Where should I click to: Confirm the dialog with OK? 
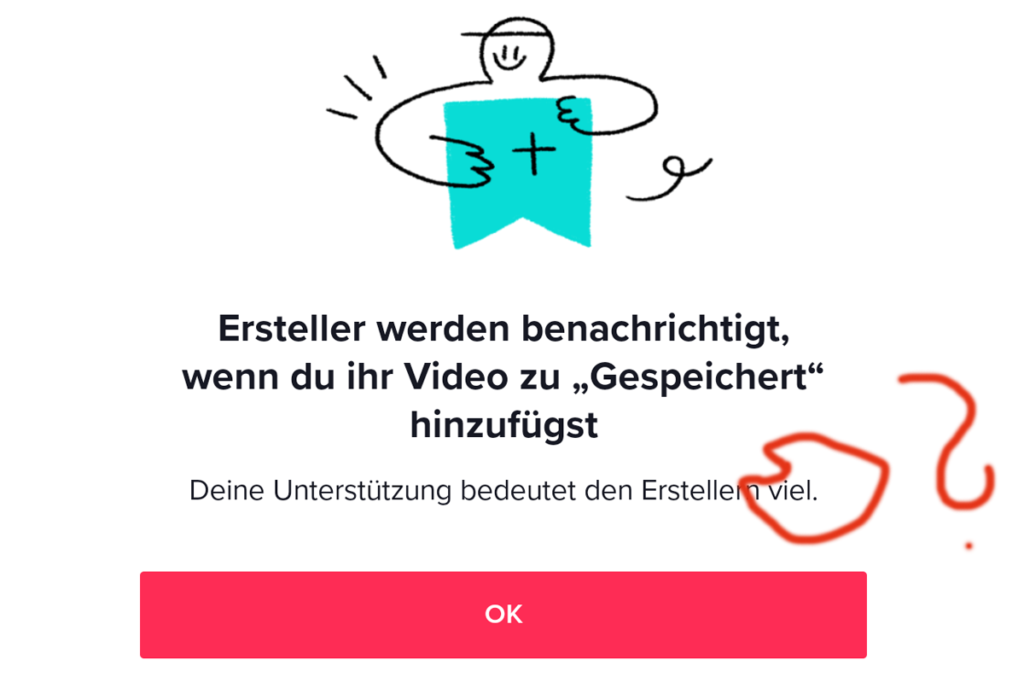click(x=503, y=614)
